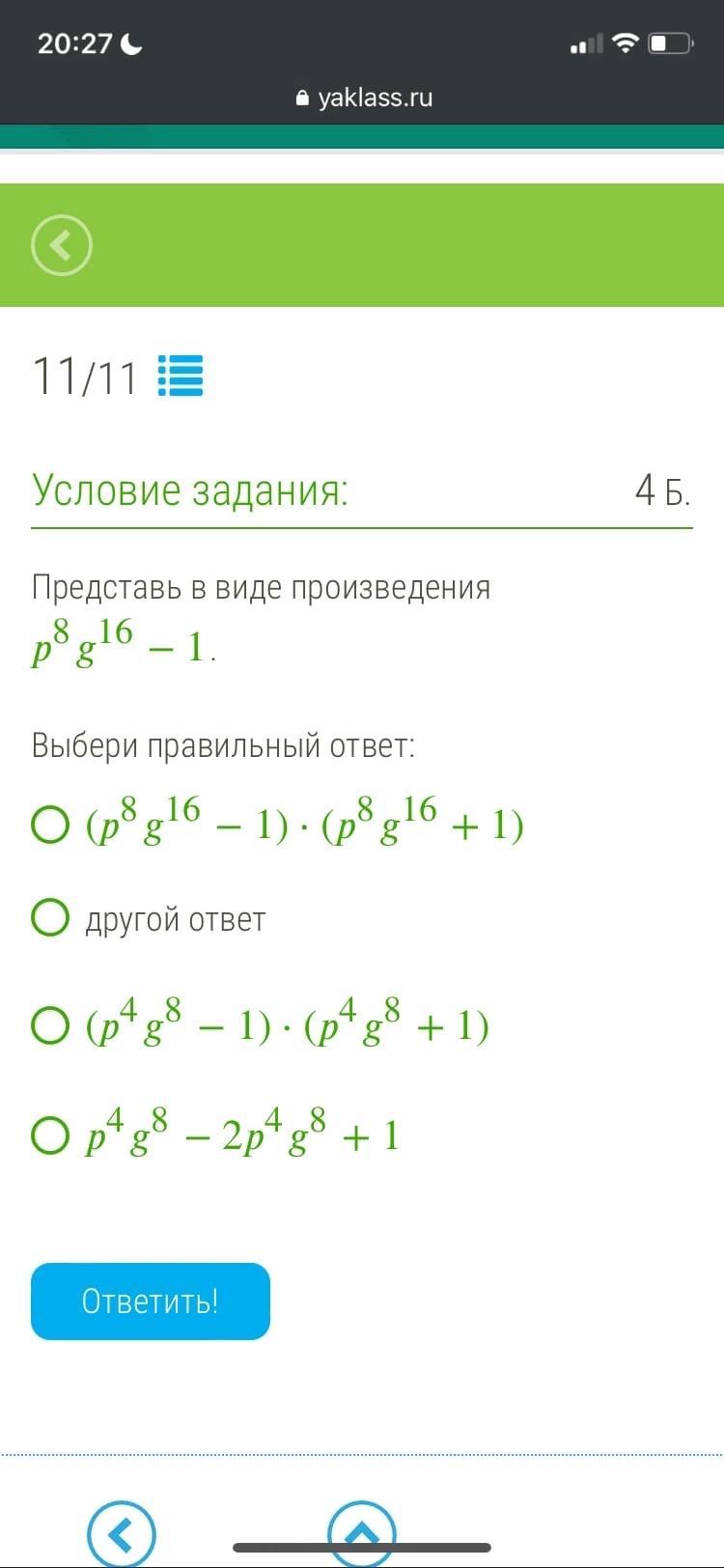Tap the yaklass.ru address bar

[363, 98]
